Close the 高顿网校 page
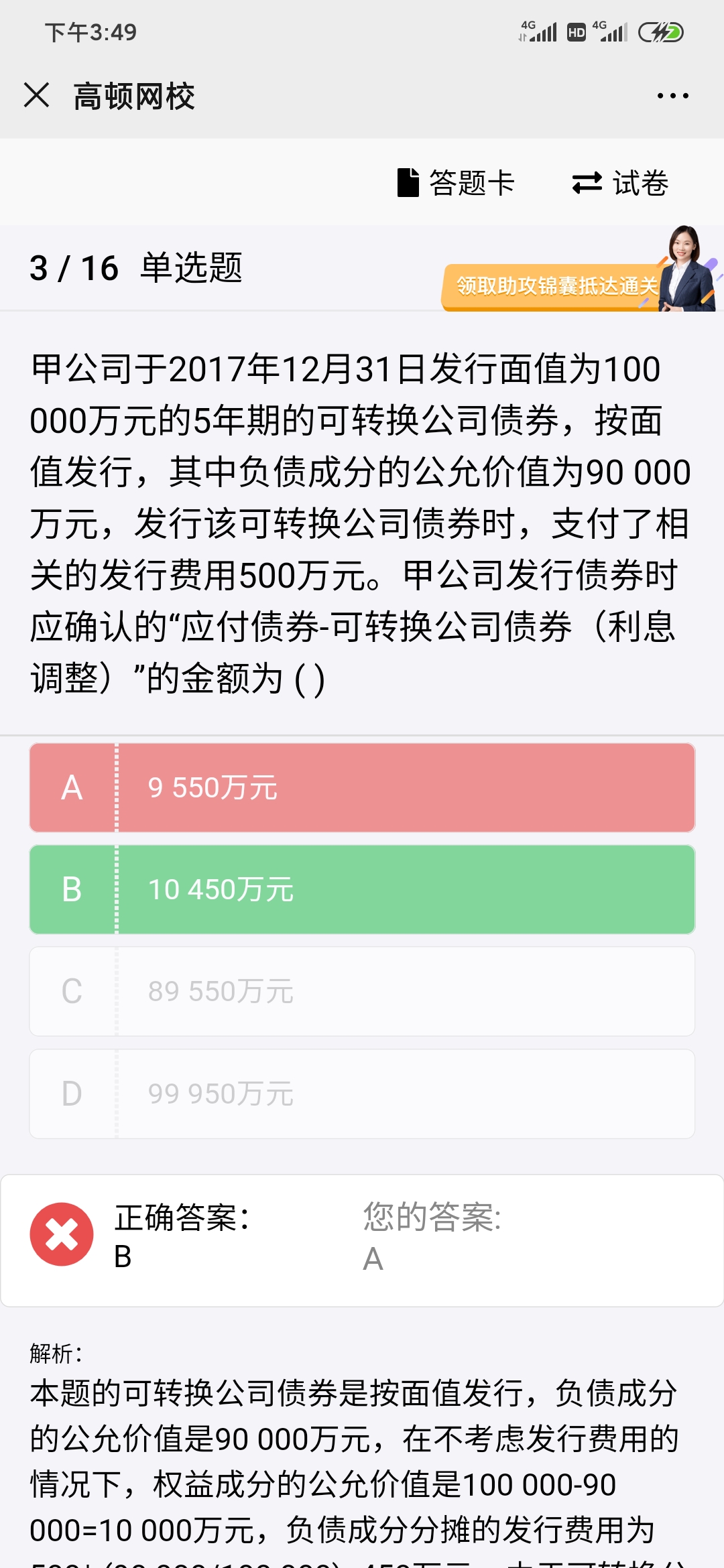The image size is (724, 1568). (36, 95)
